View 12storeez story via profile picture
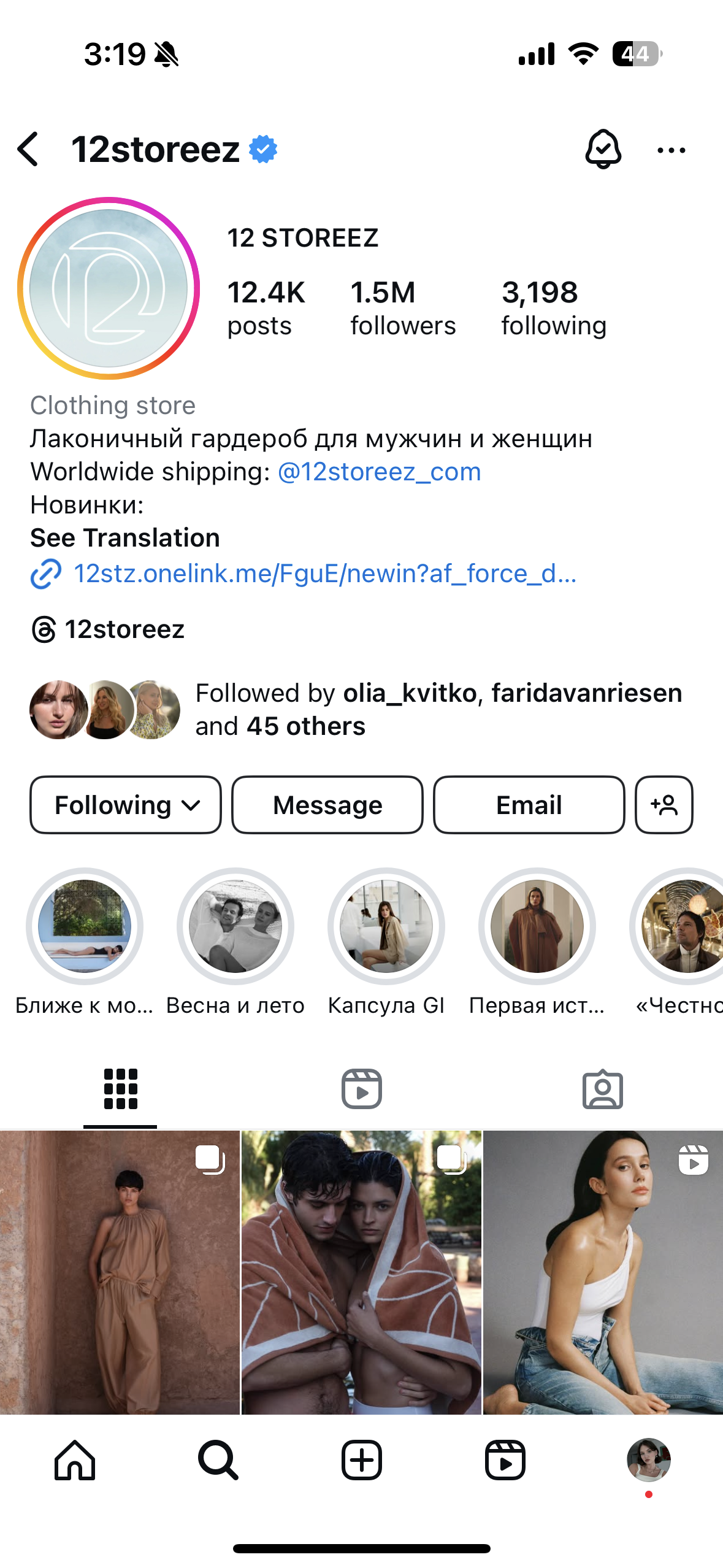 click(x=109, y=288)
